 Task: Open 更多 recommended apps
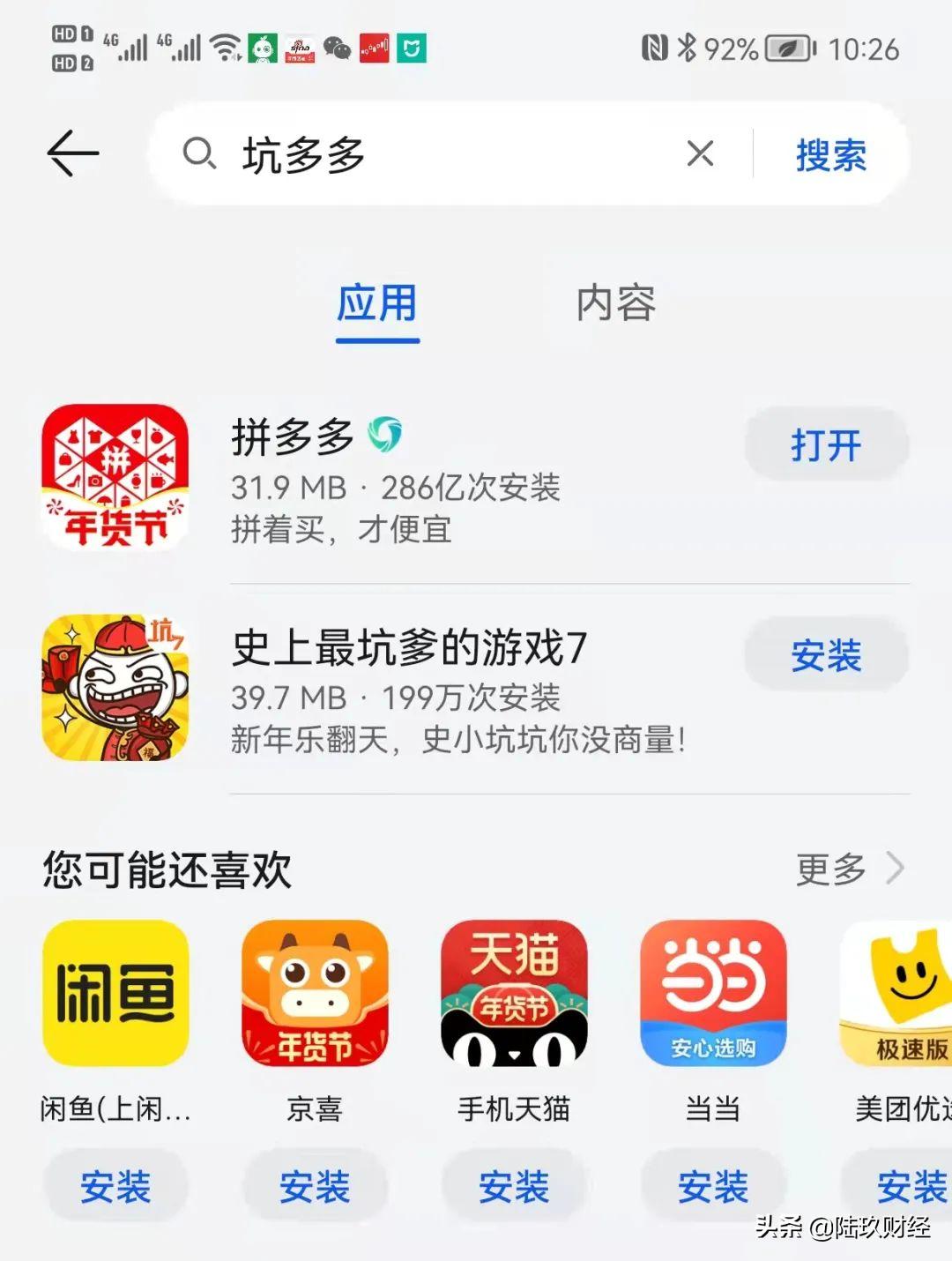coord(848,869)
